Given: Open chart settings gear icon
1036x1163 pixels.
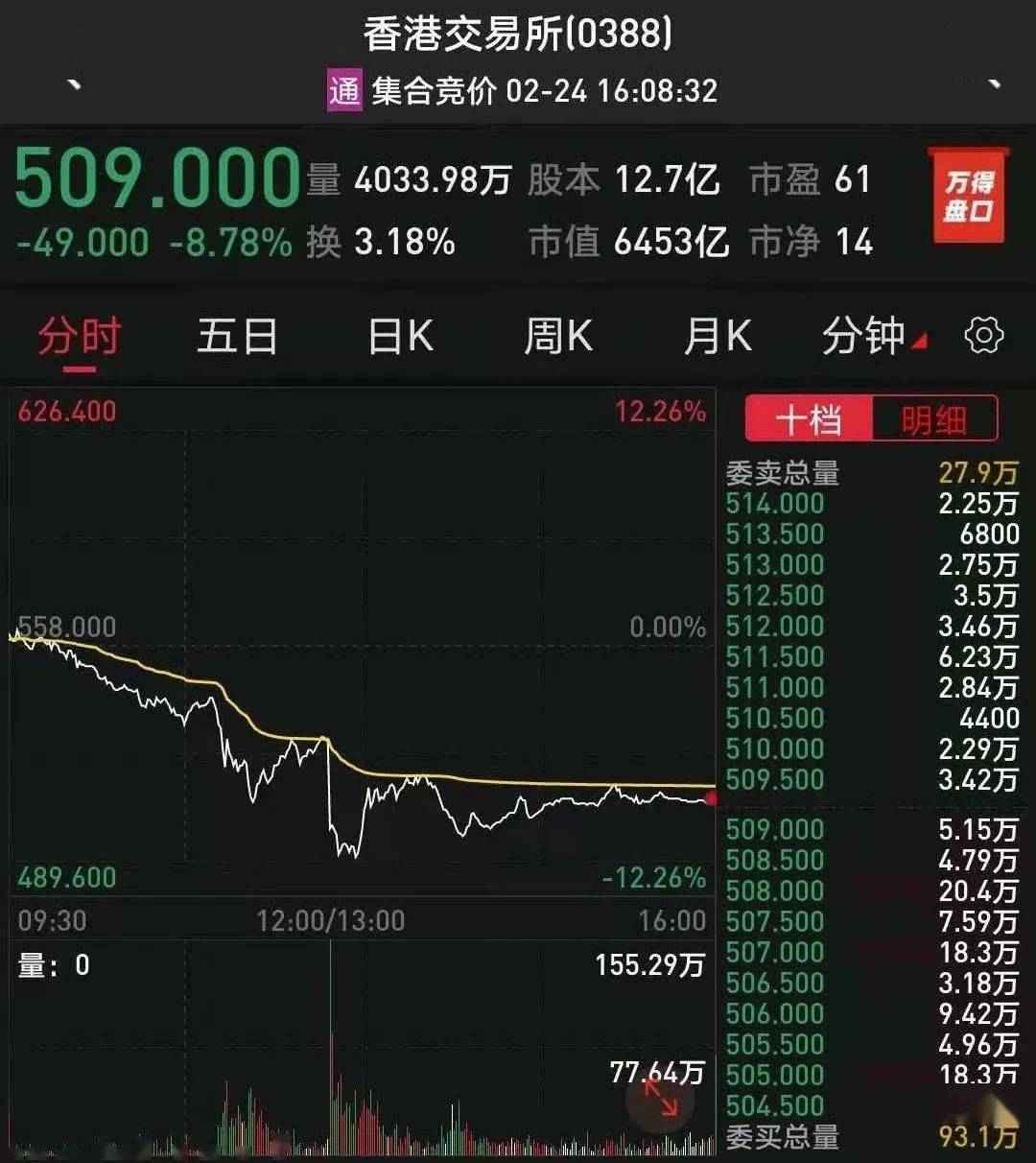Looking at the screenshot, I should (x=983, y=337).
